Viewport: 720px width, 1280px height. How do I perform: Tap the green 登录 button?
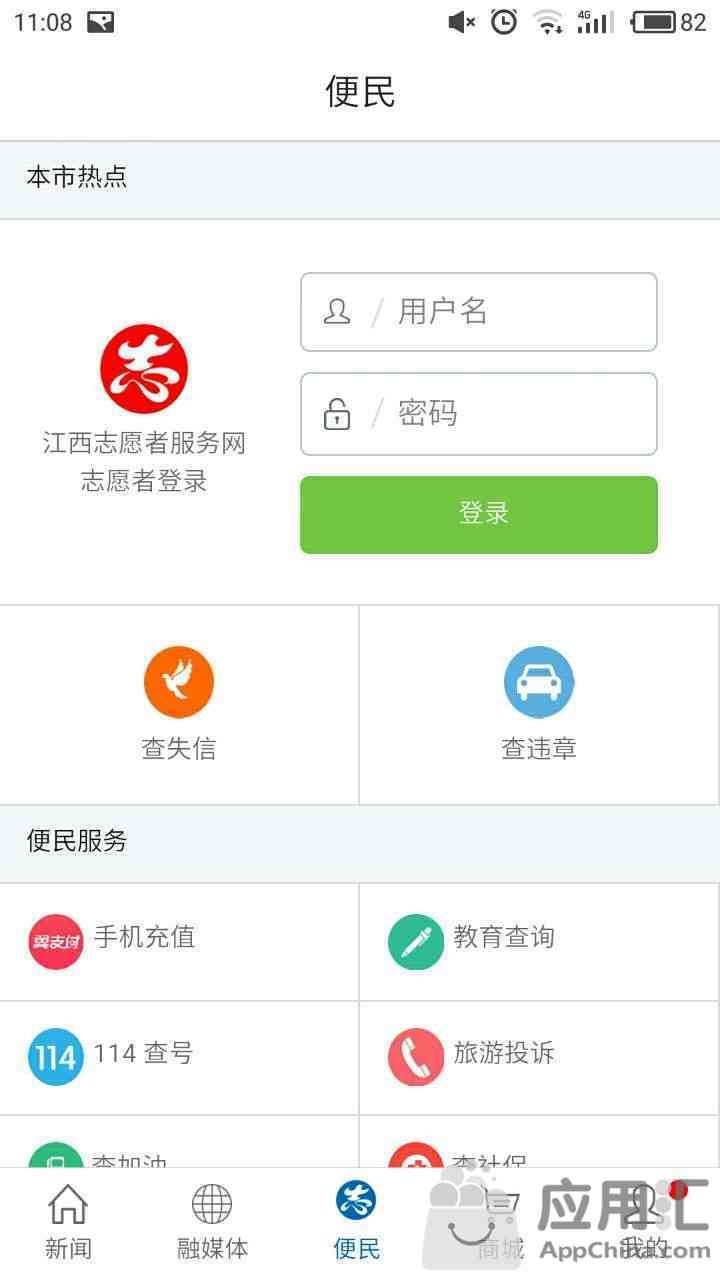[x=479, y=514]
